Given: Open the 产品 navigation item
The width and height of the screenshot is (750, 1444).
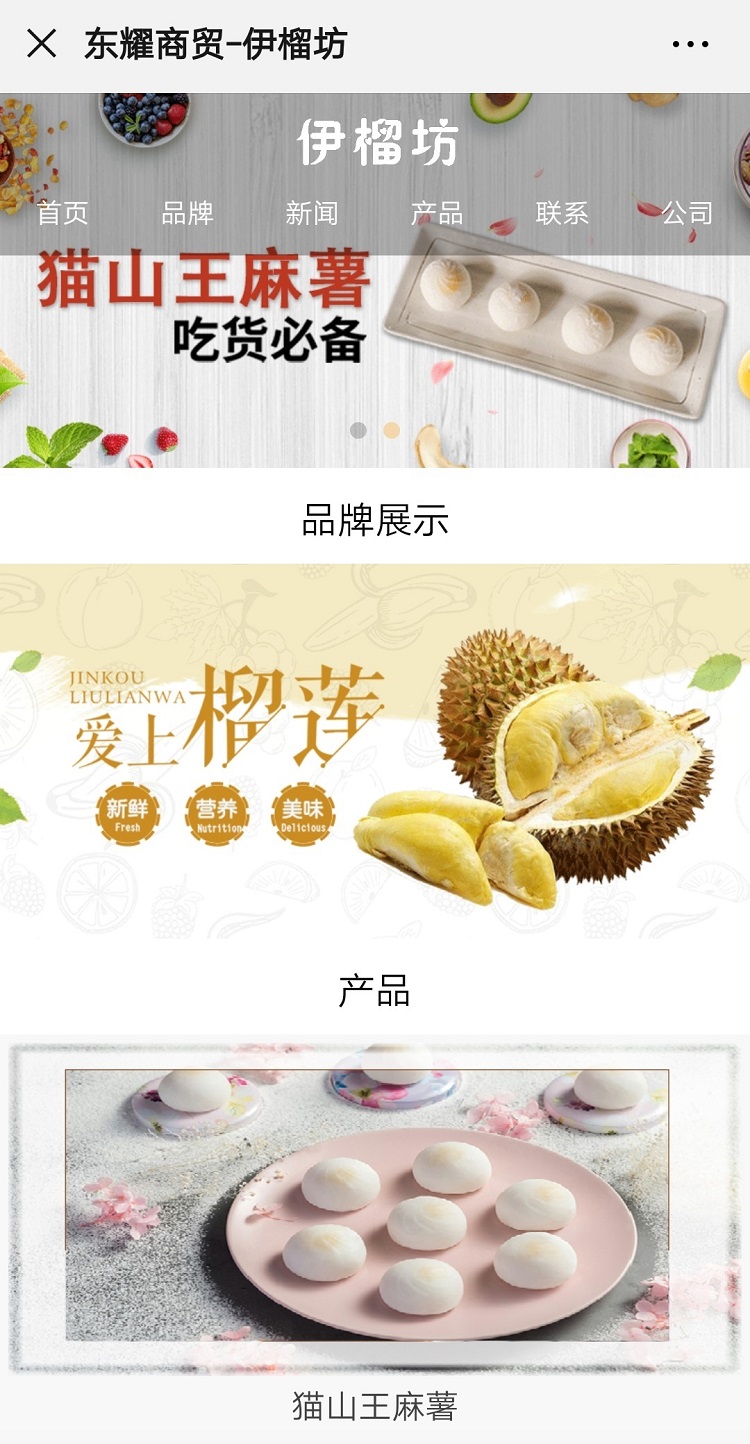Looking at the screenshot, I should (x=437, y=213).
